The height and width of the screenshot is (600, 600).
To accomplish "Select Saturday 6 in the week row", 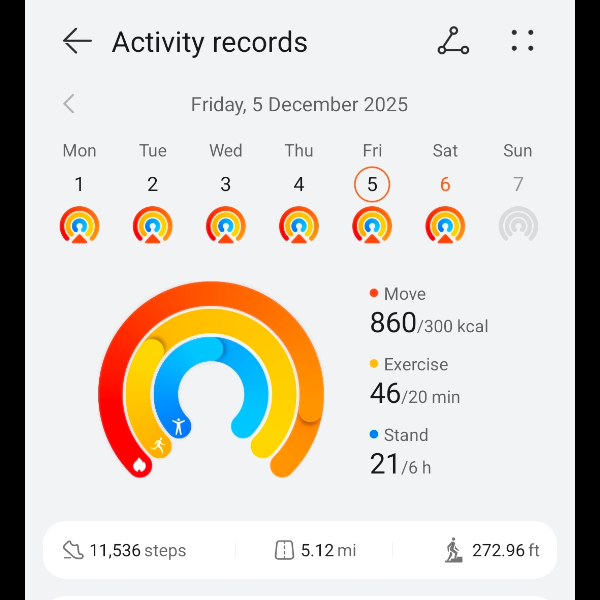I will 445,185.
